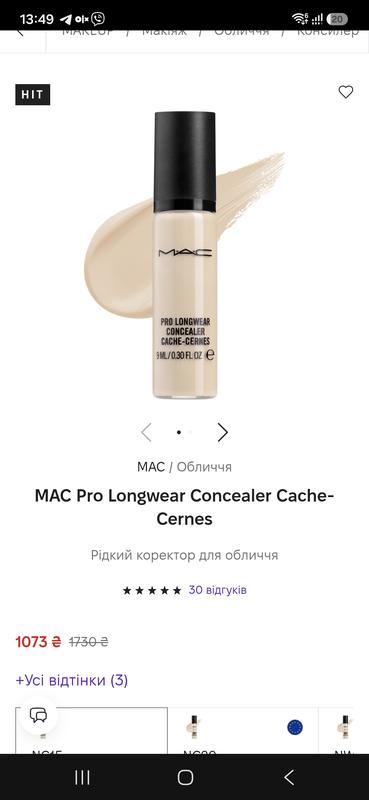369x800 pixels.
Task: Go back with the system back button
Action: pos(288,778)
